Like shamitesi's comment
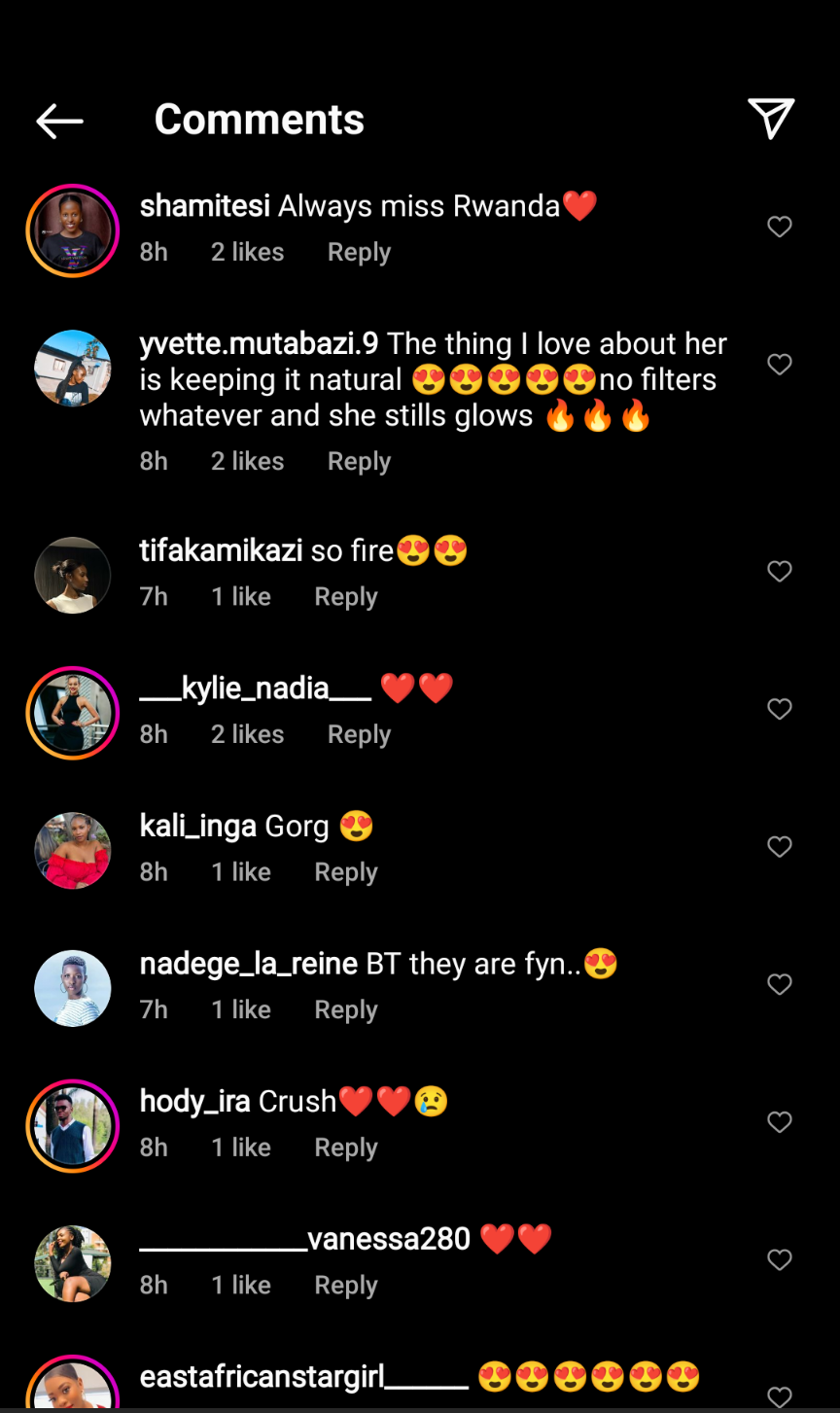 click(780, 227)
